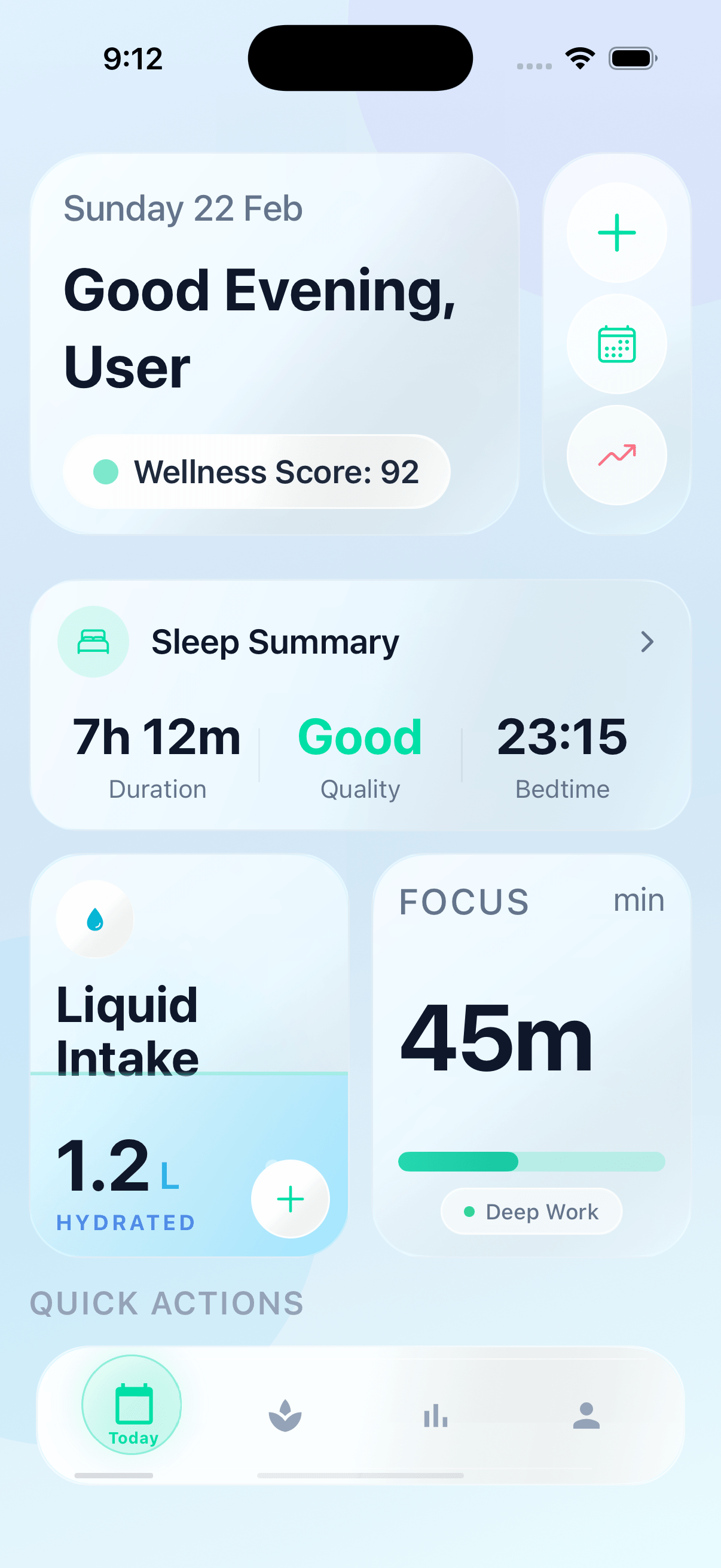The image size is (721, 1568).
Task: Tap the 45m focus time display
Action: (496, 1038)
